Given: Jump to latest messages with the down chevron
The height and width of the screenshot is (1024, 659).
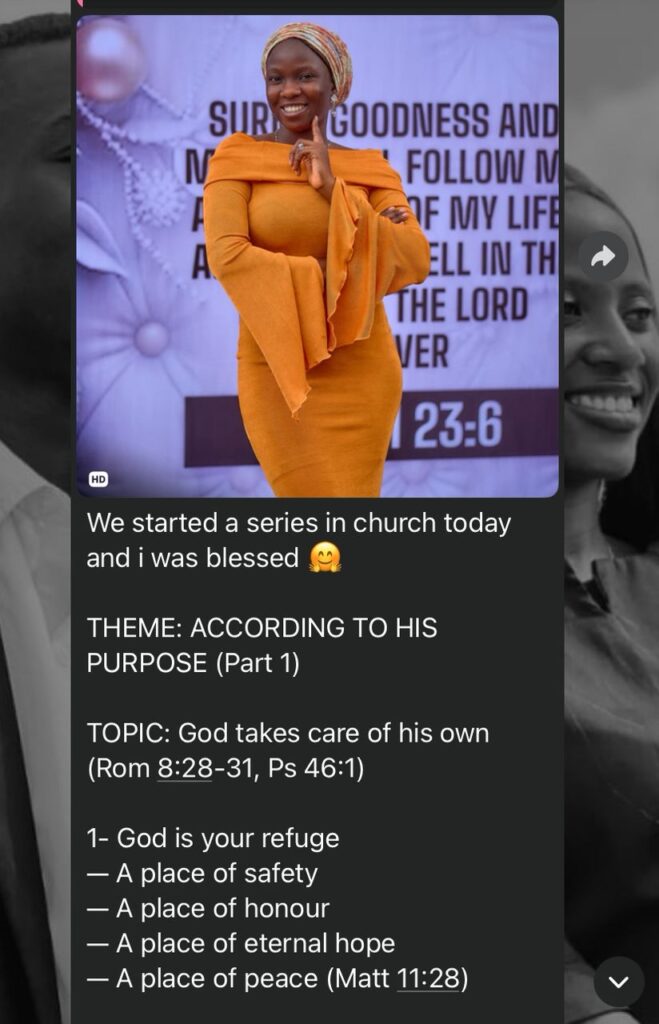Looking at the screenshot, I should coord(618,981).
